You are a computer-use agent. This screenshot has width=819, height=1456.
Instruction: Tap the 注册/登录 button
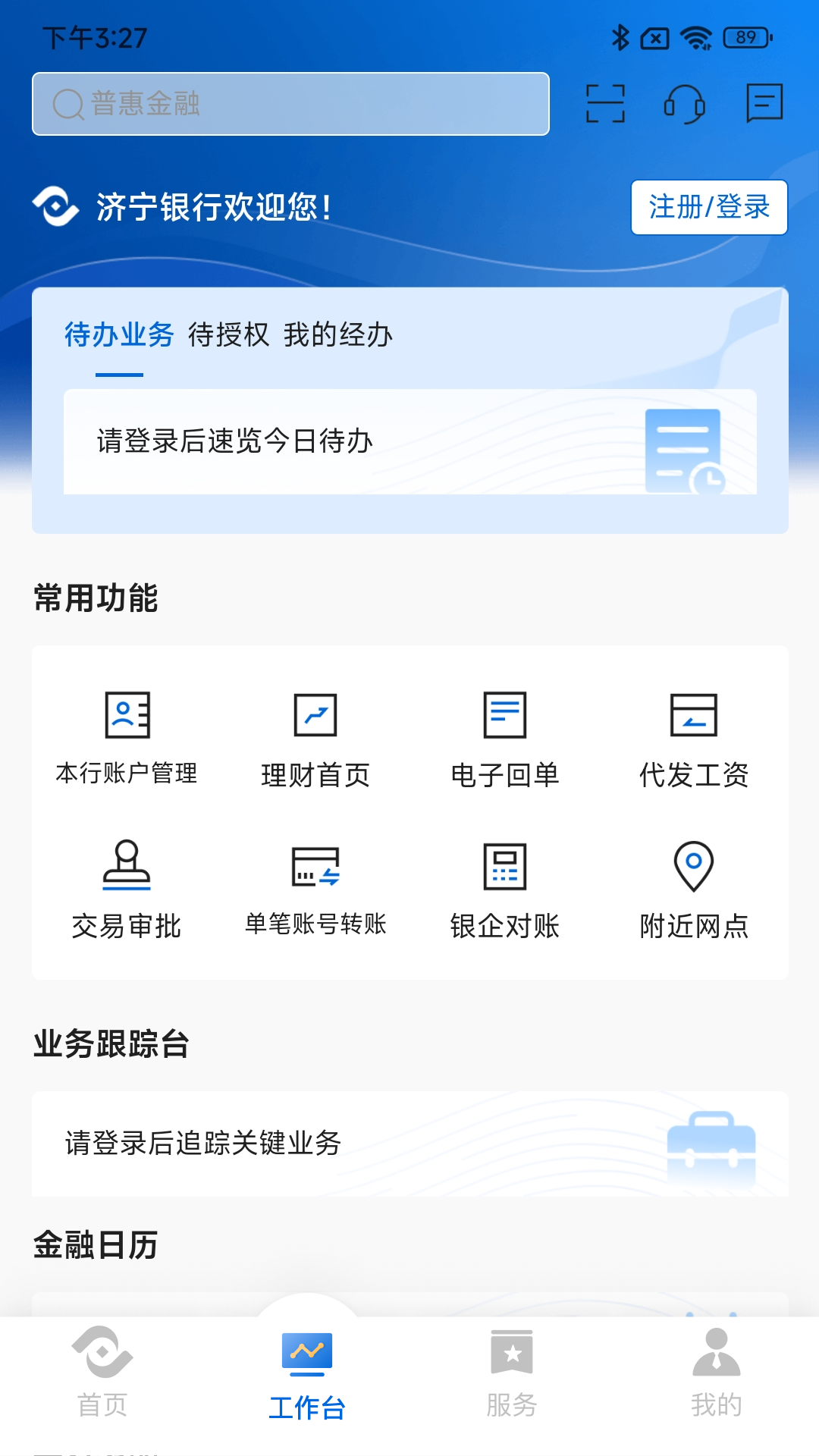pos(709,207)
